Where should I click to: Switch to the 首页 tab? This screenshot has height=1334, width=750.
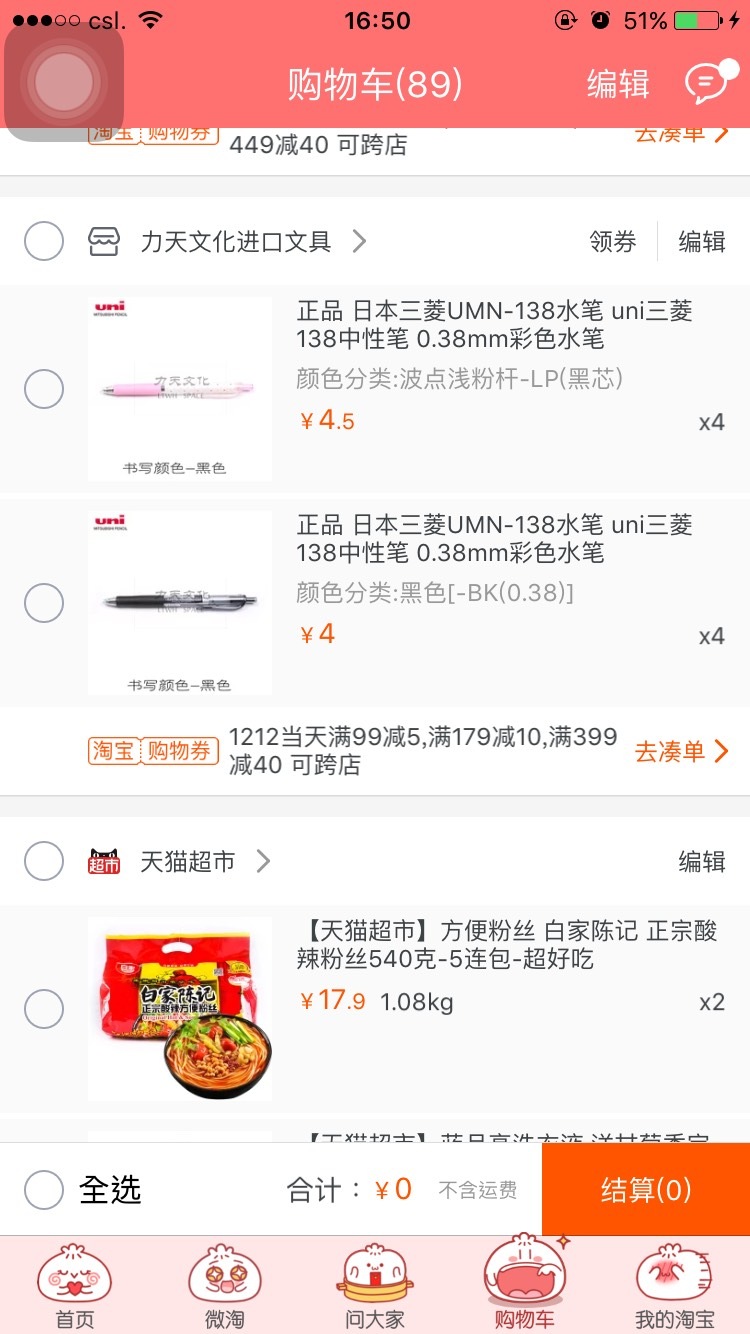(x=75, y=1286)
